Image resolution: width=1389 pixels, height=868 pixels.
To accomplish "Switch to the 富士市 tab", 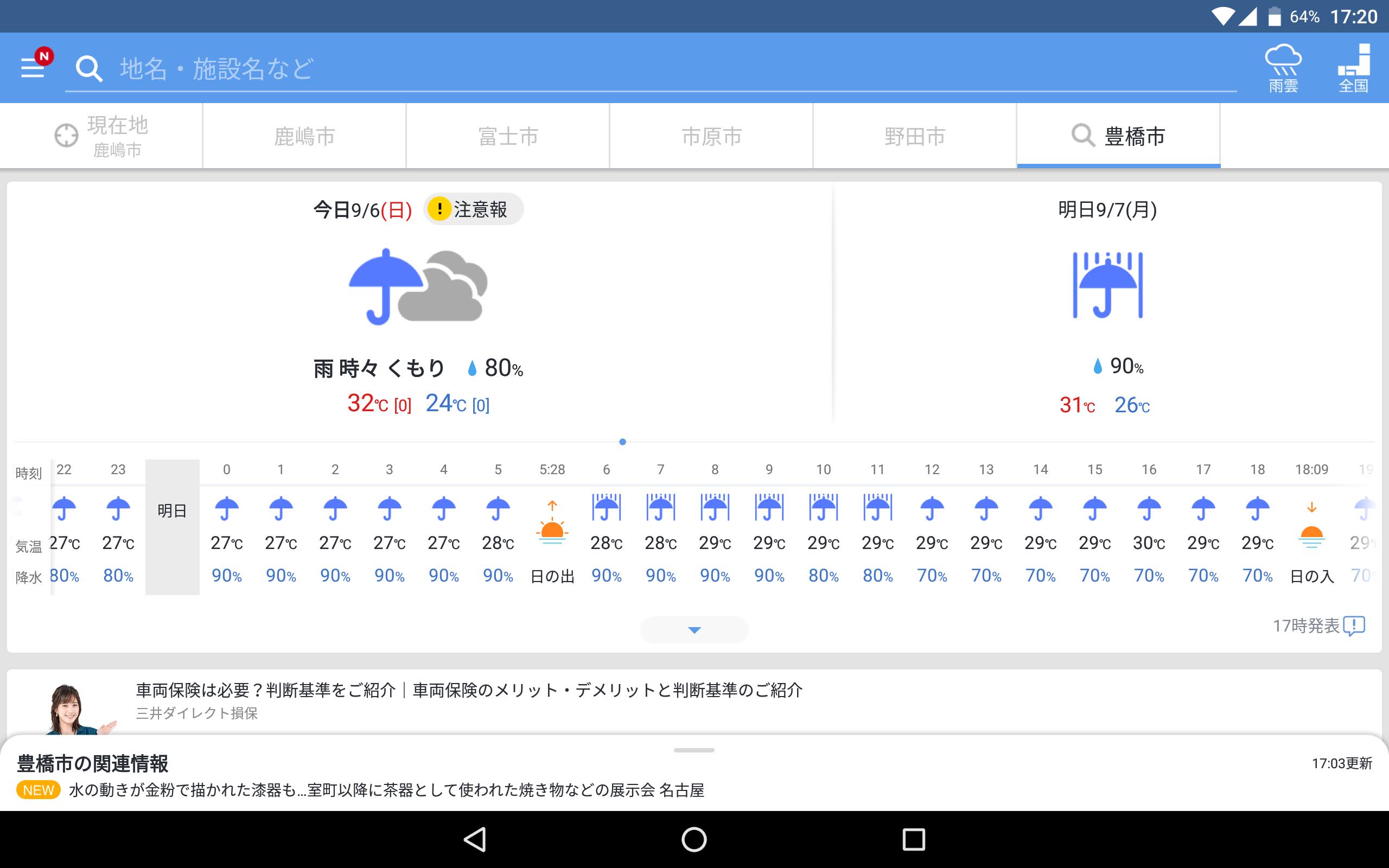I will [508, 136].
